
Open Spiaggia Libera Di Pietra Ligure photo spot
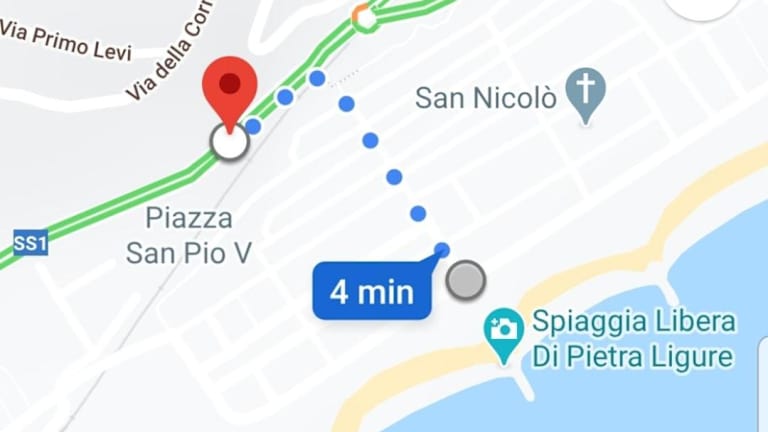504,328
